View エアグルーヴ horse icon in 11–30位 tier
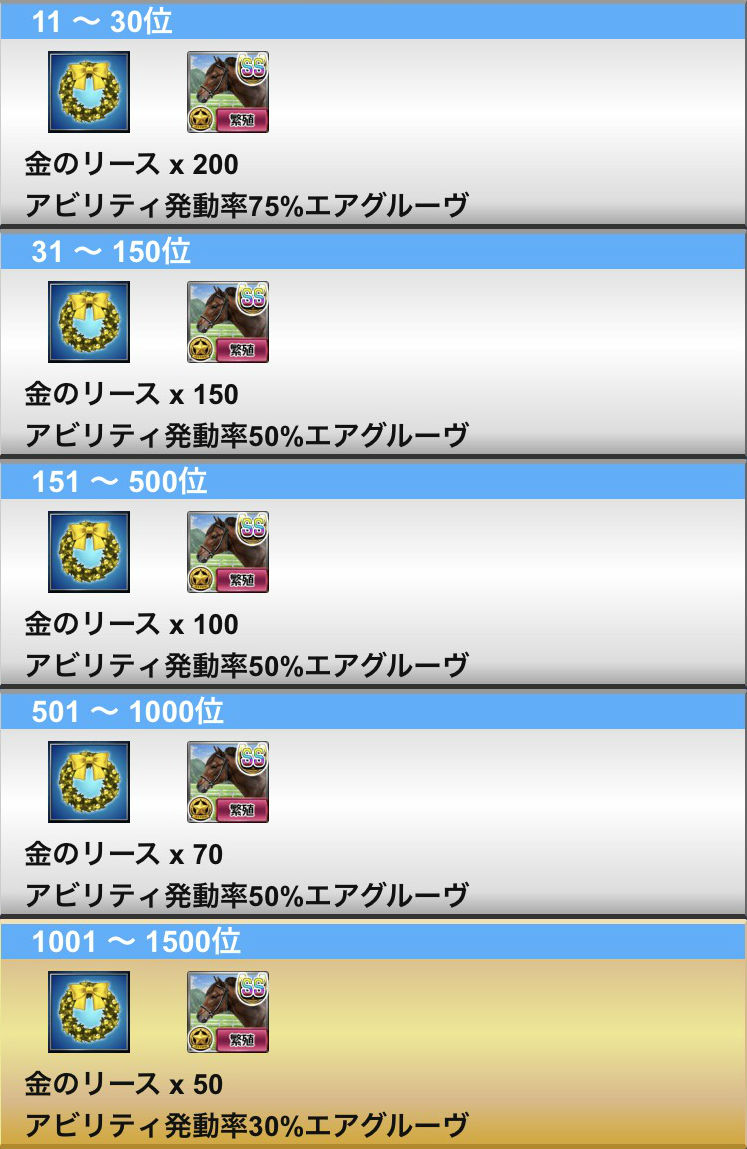This screenshot has width=747, height=1149. [228, 92]
